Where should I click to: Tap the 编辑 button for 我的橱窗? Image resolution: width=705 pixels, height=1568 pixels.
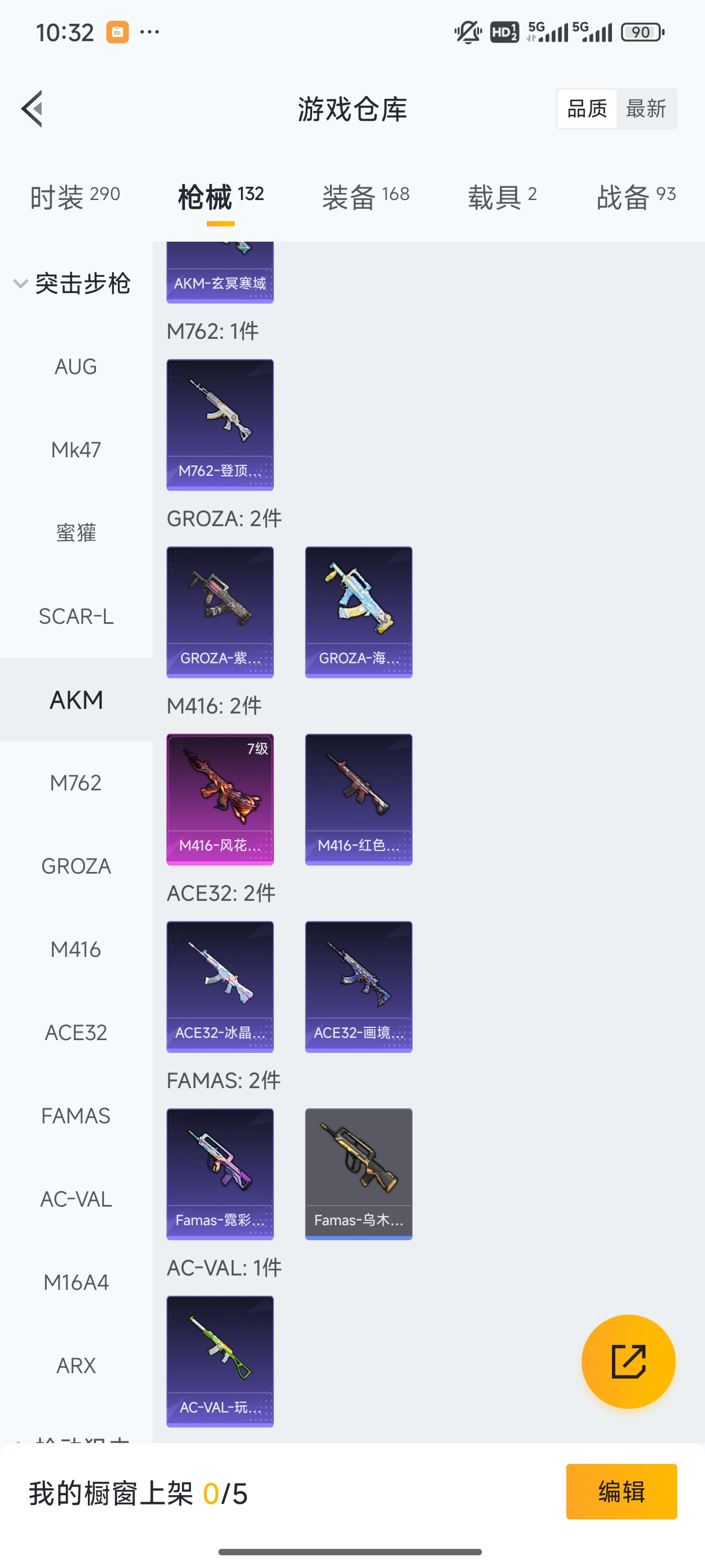[621, 1491]
